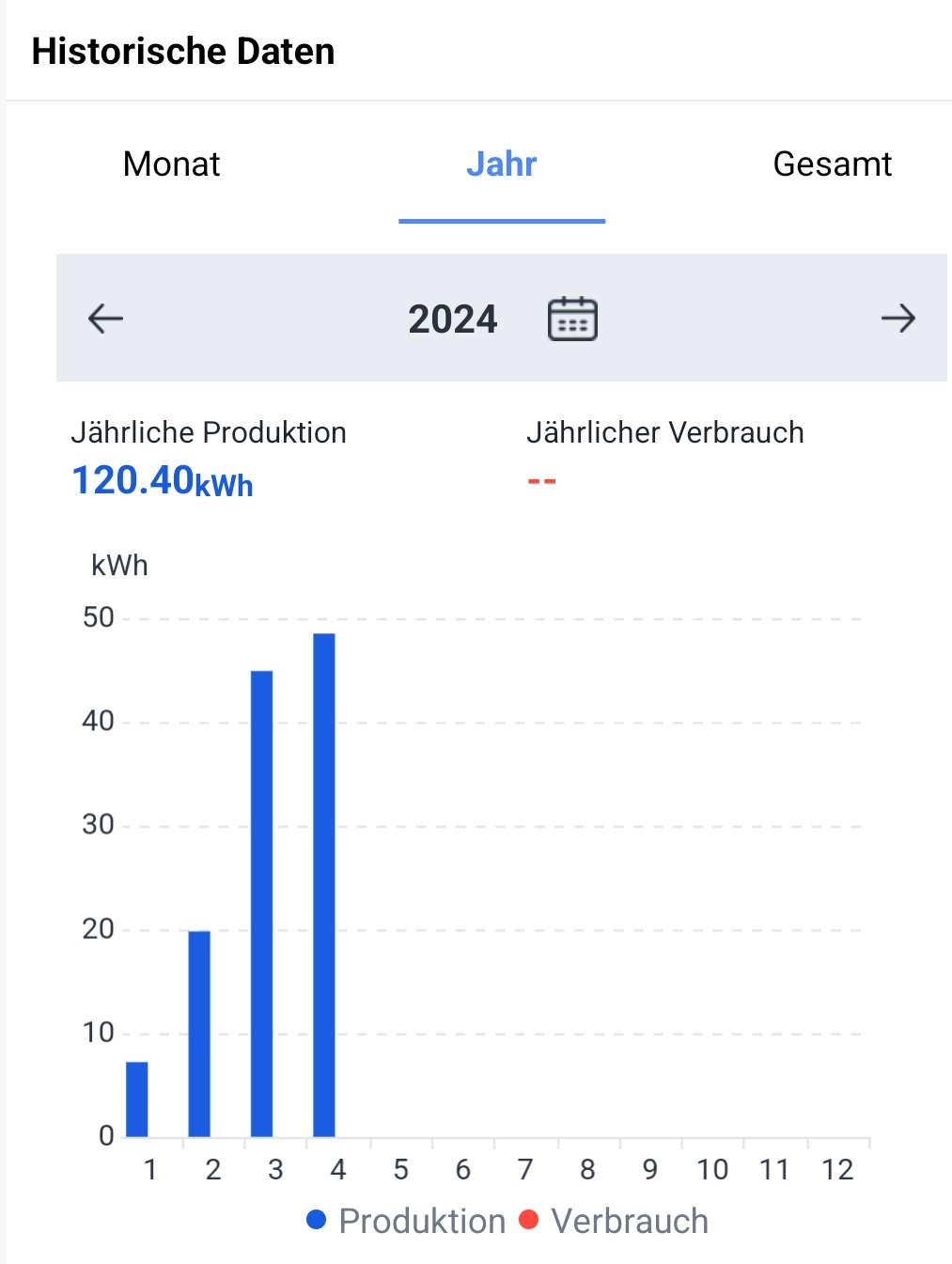Go to the next year arrow
Image resolution: width=952 pixels, height=1264 pixels.
coord(897,319)
